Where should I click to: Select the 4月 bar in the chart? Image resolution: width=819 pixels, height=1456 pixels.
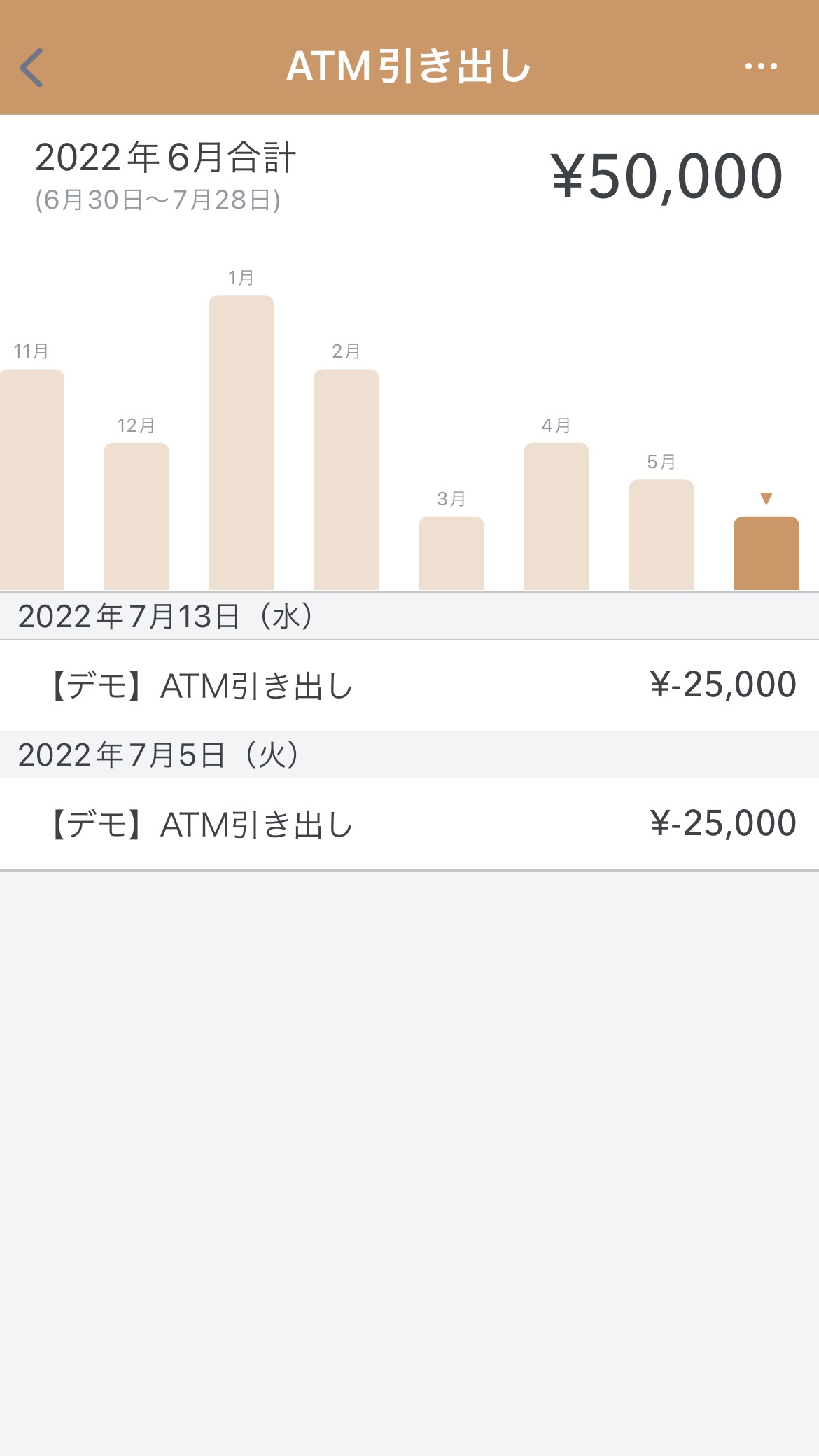click(556, 517)
